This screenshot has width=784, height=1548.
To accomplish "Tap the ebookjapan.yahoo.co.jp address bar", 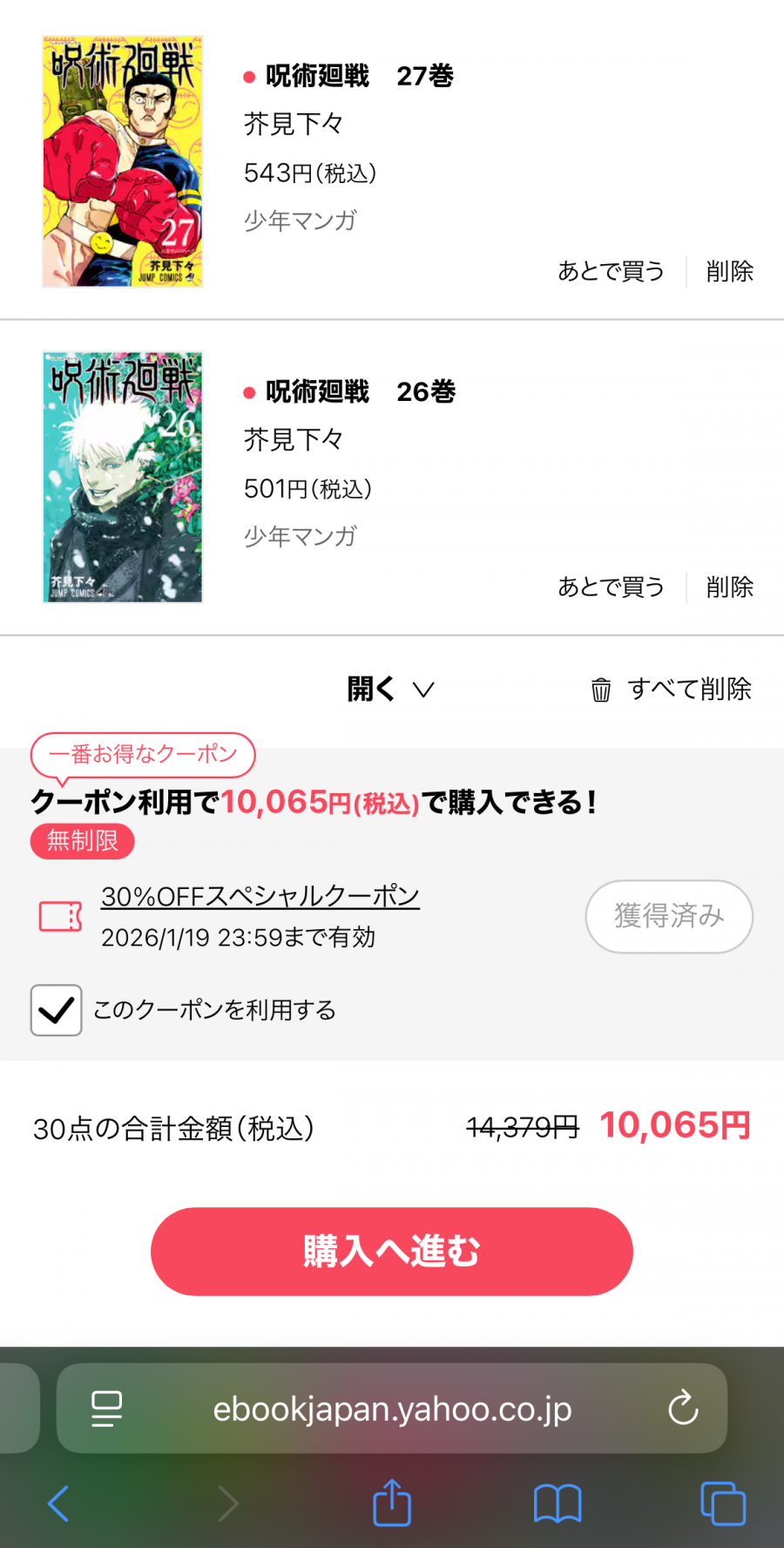I will (391, 1408).
